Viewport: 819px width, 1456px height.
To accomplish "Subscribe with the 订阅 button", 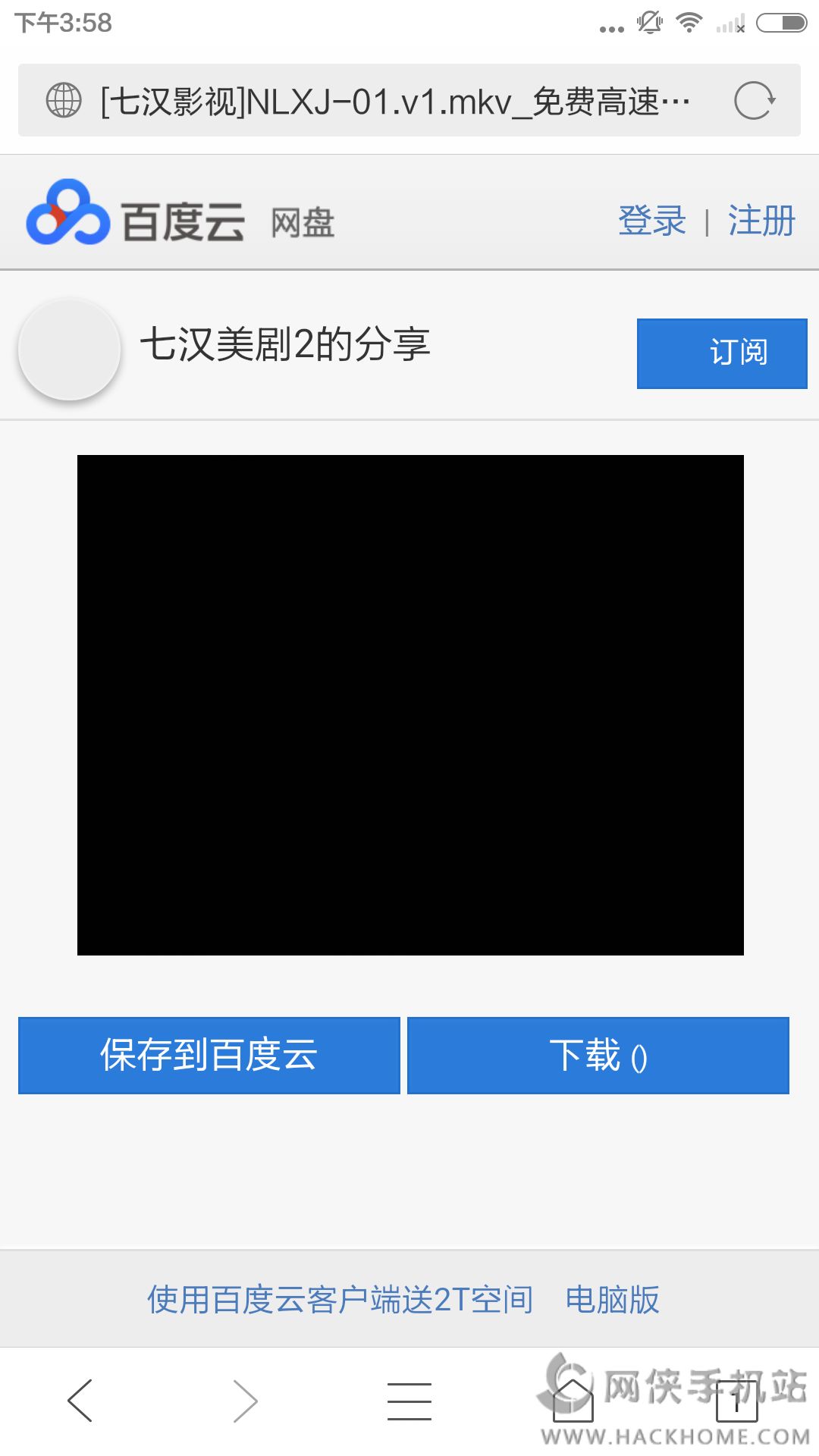I will point(722,353).
